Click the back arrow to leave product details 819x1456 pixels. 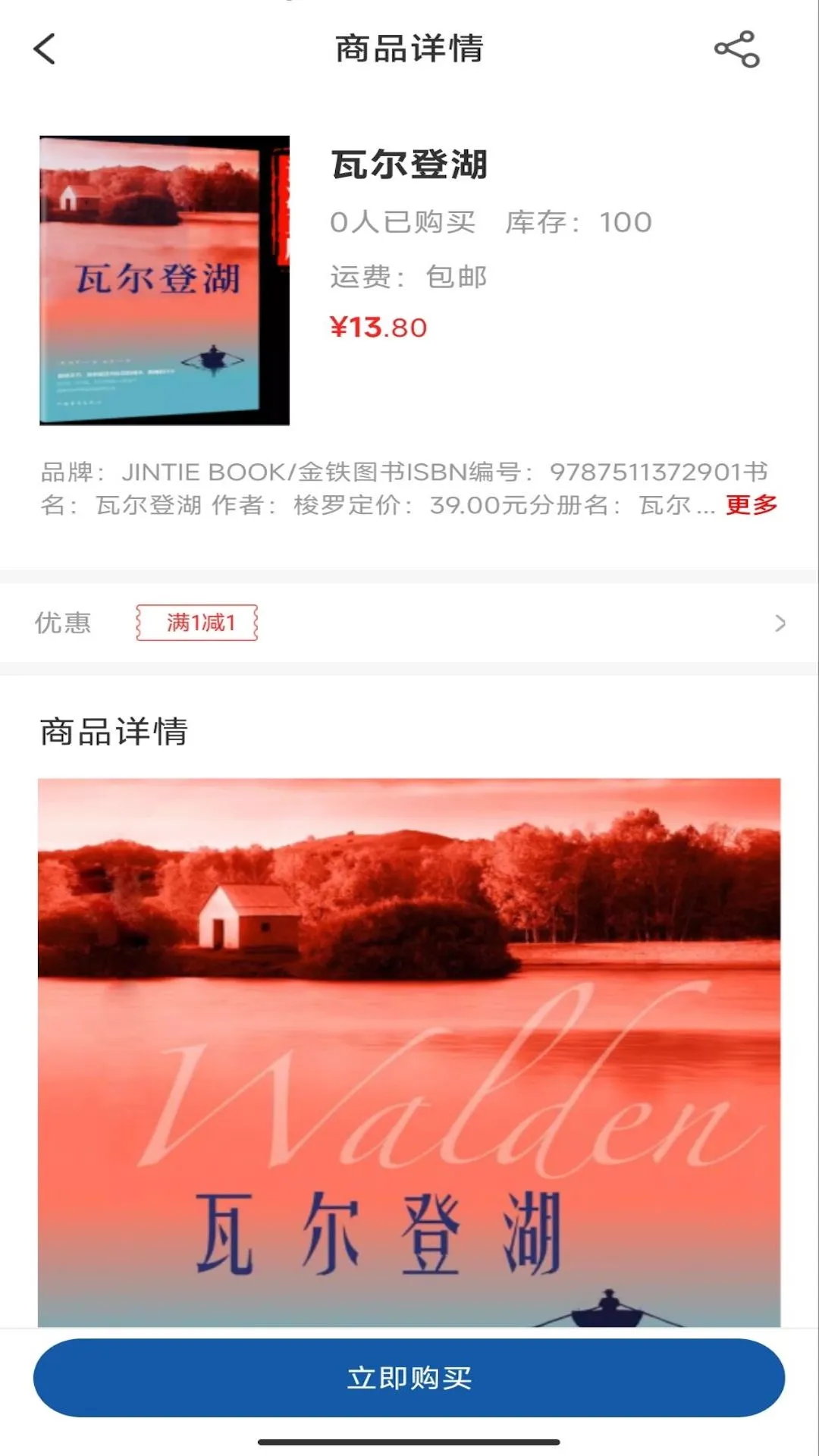click(x=44, y=50)
